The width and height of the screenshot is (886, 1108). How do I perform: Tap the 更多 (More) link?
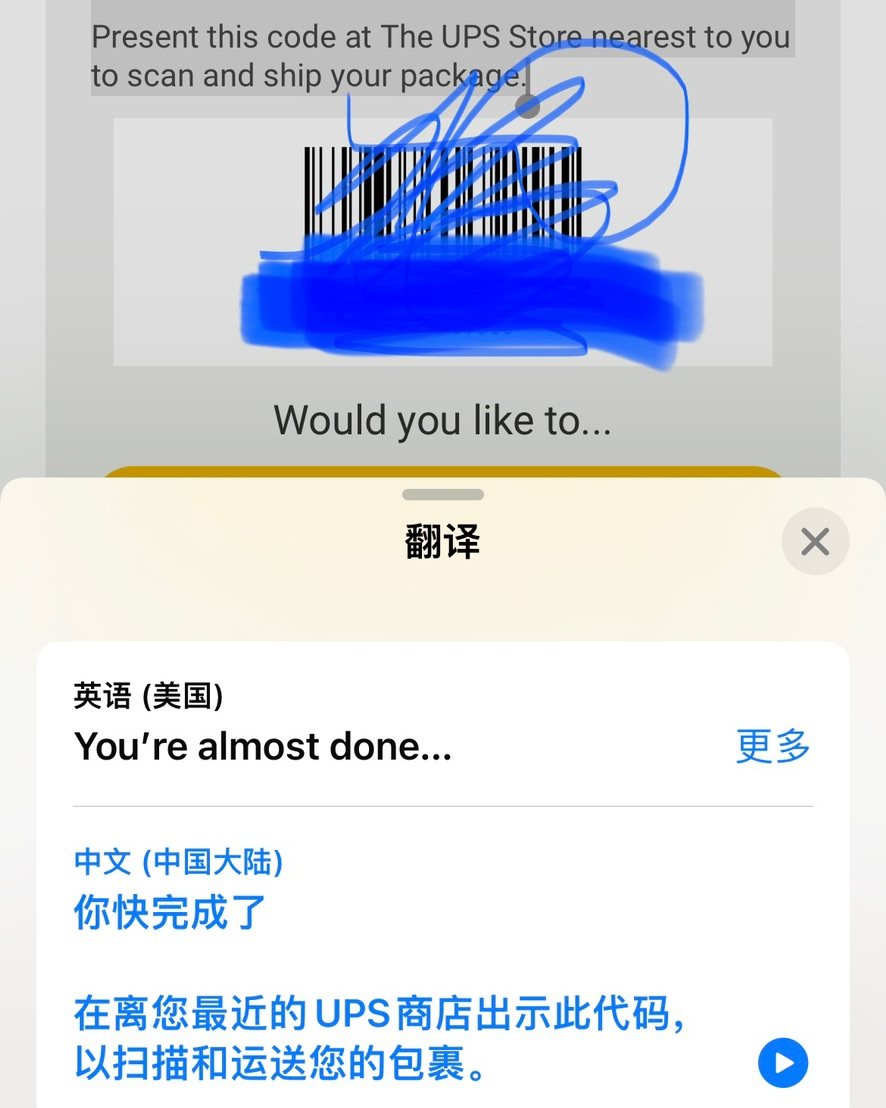click(770, 747)
